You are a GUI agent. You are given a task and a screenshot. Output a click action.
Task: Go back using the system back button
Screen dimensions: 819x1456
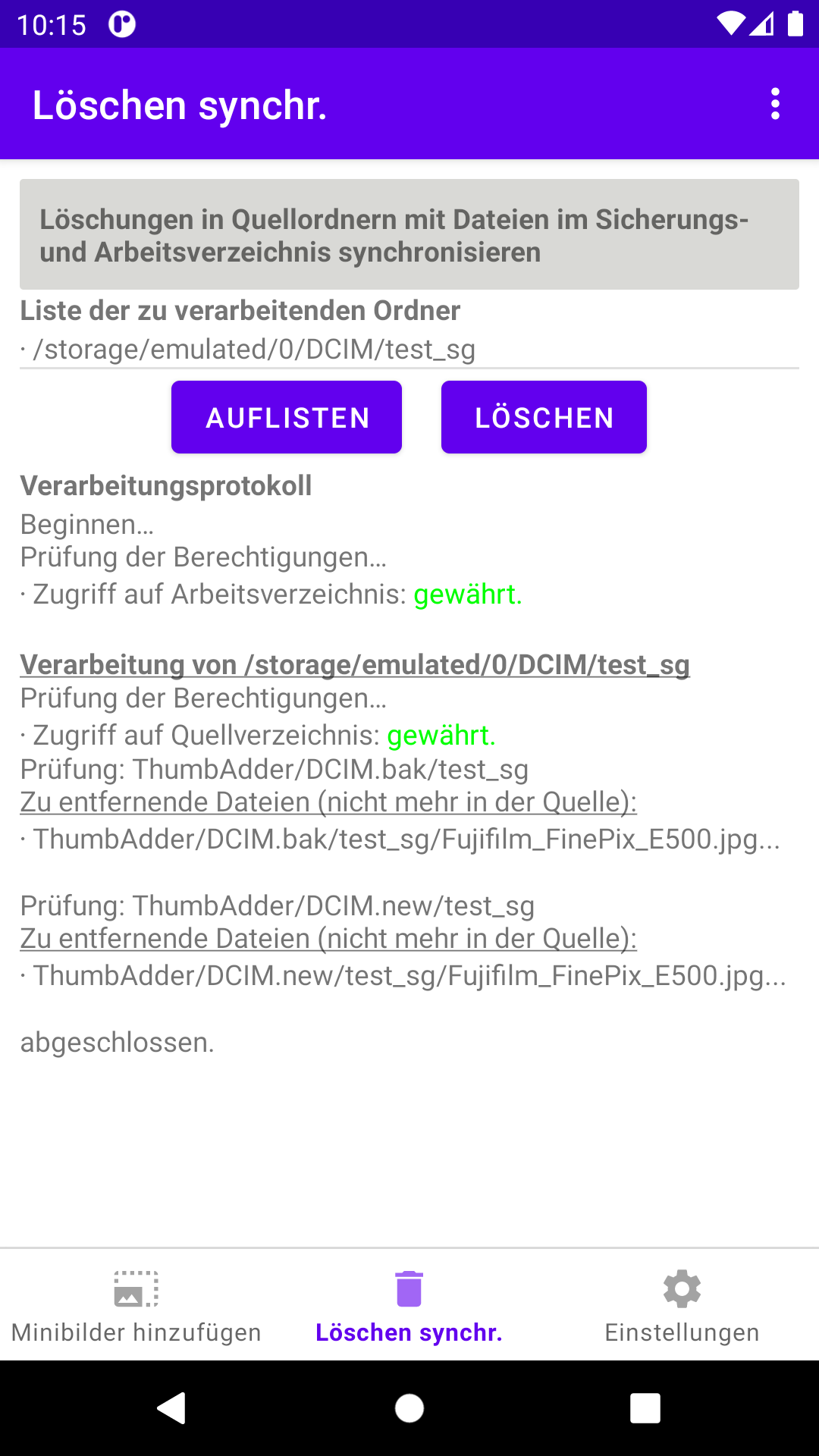coord(172,1408)
